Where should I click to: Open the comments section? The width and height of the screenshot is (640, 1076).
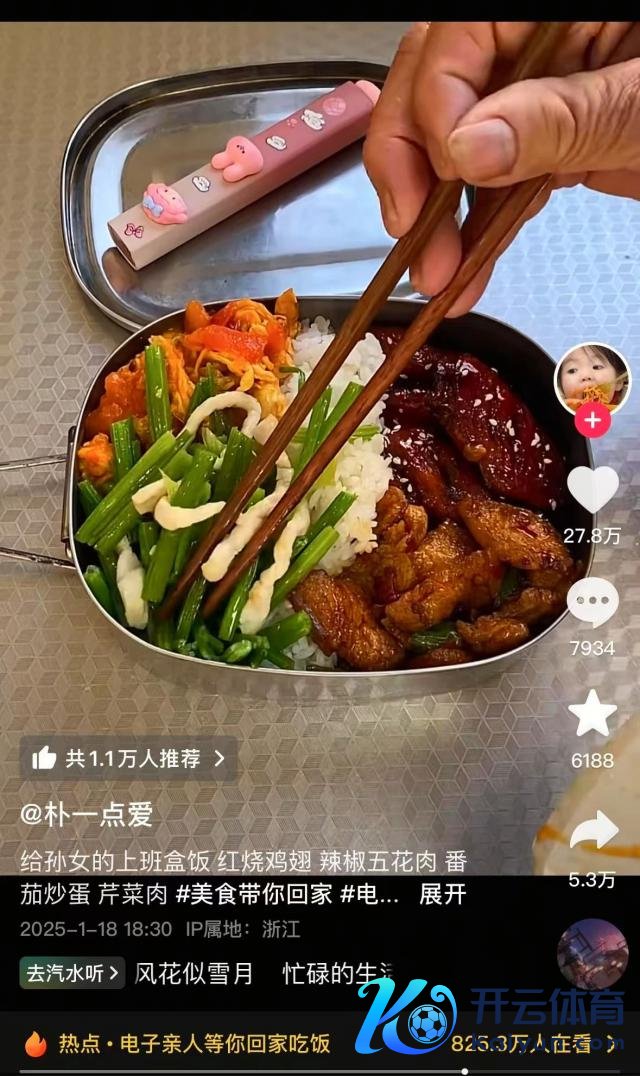(x=592, y=603)
